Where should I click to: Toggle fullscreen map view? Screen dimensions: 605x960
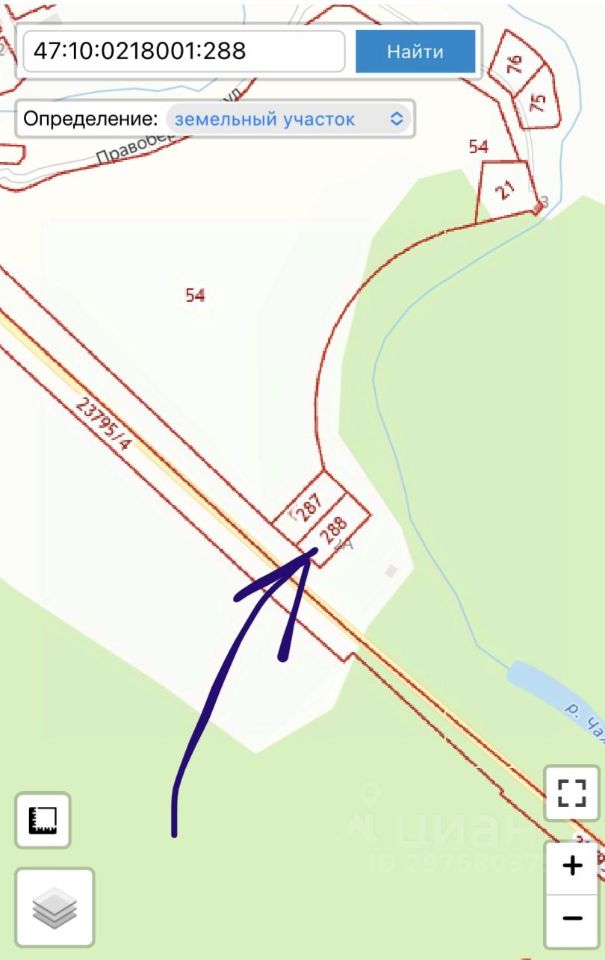pos(572,795)
